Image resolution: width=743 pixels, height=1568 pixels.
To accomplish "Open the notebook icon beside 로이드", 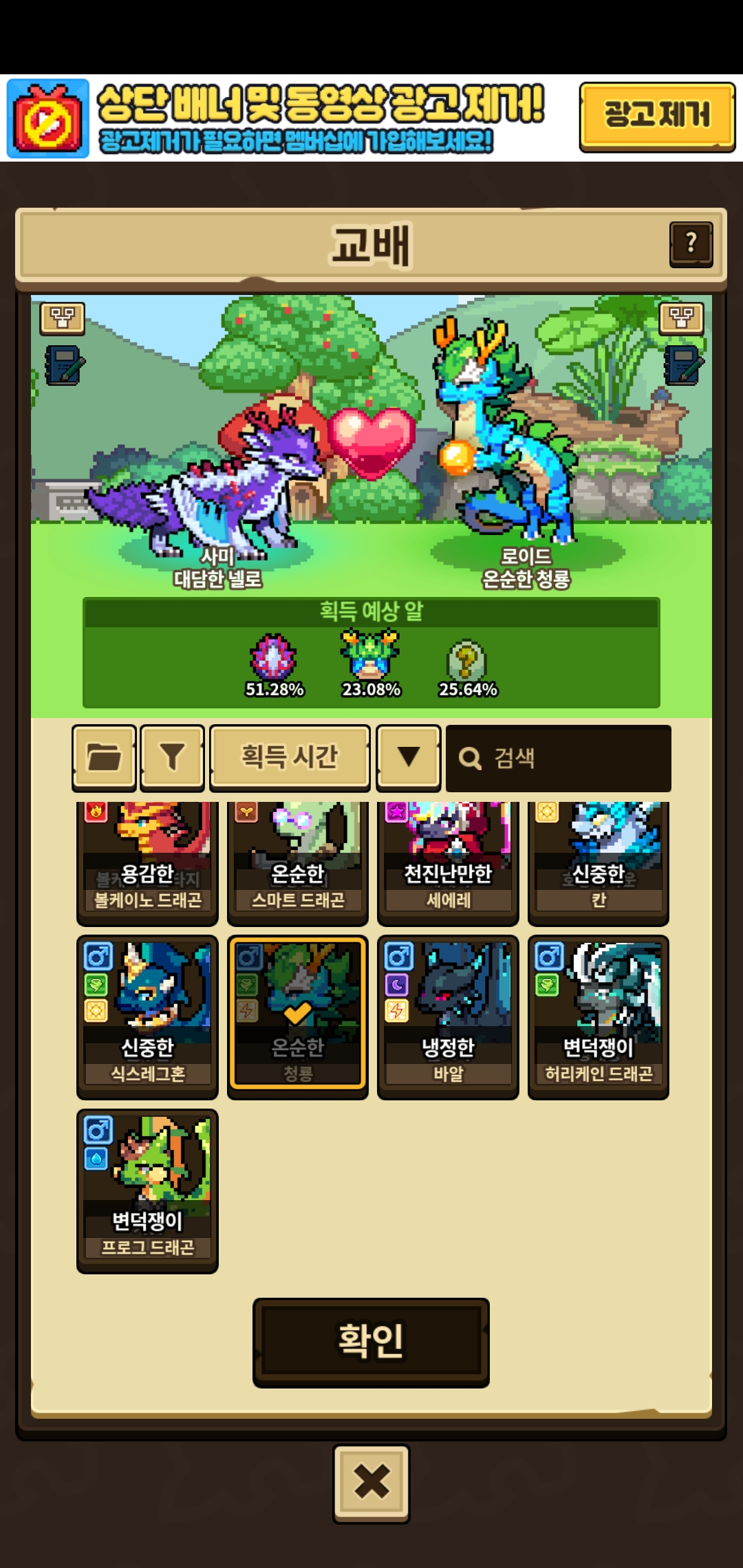I will tap(682, 365).
